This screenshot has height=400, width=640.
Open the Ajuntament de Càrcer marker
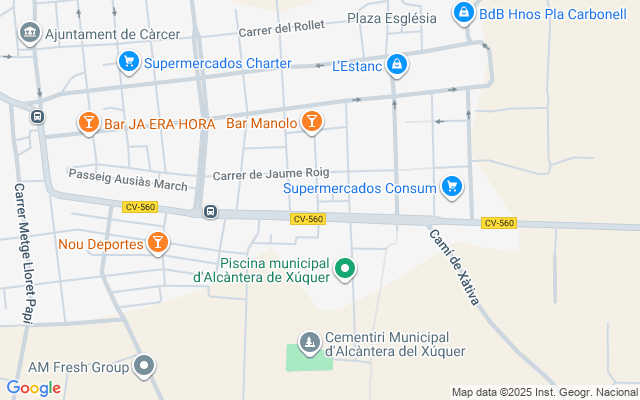(30, 33)
